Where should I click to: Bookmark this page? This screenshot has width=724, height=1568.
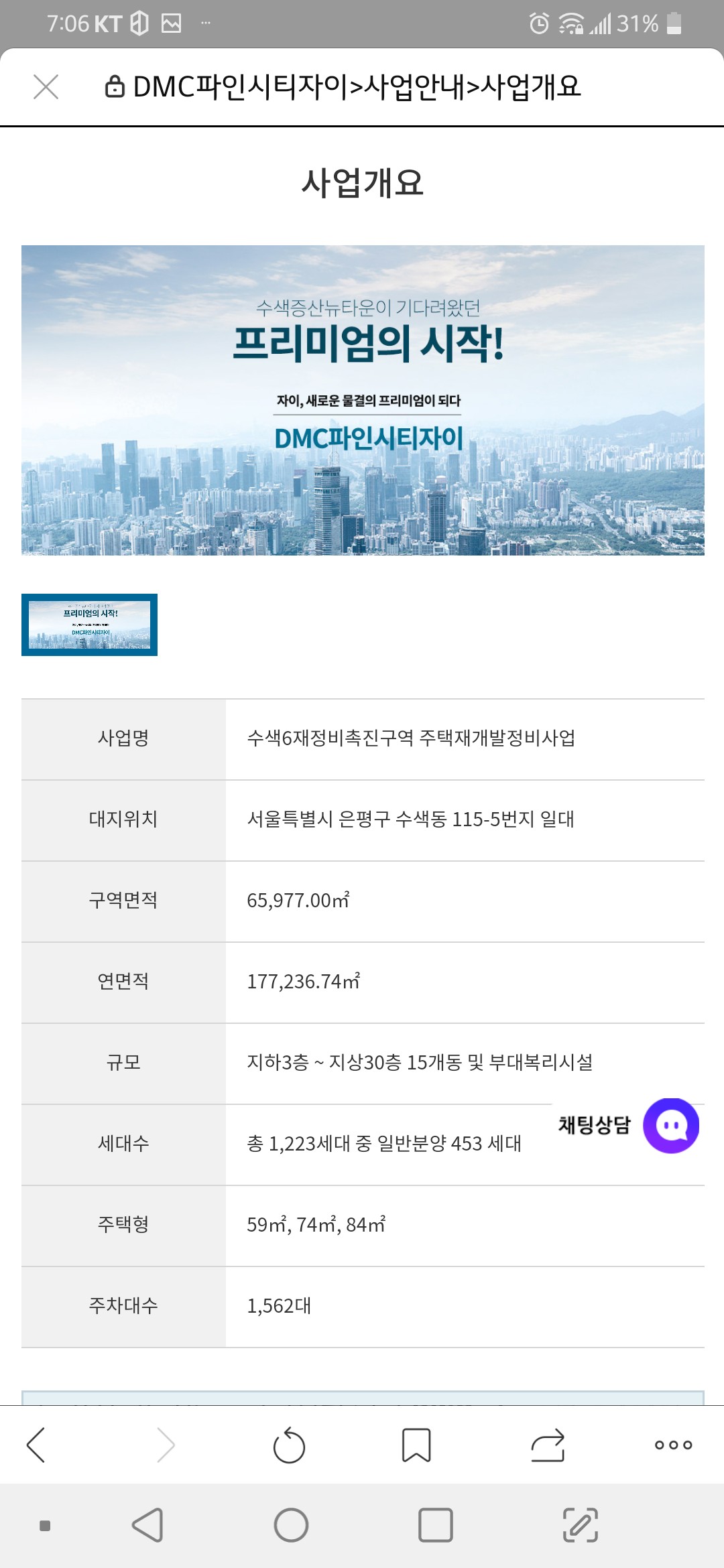click(x=416, y=1445)
